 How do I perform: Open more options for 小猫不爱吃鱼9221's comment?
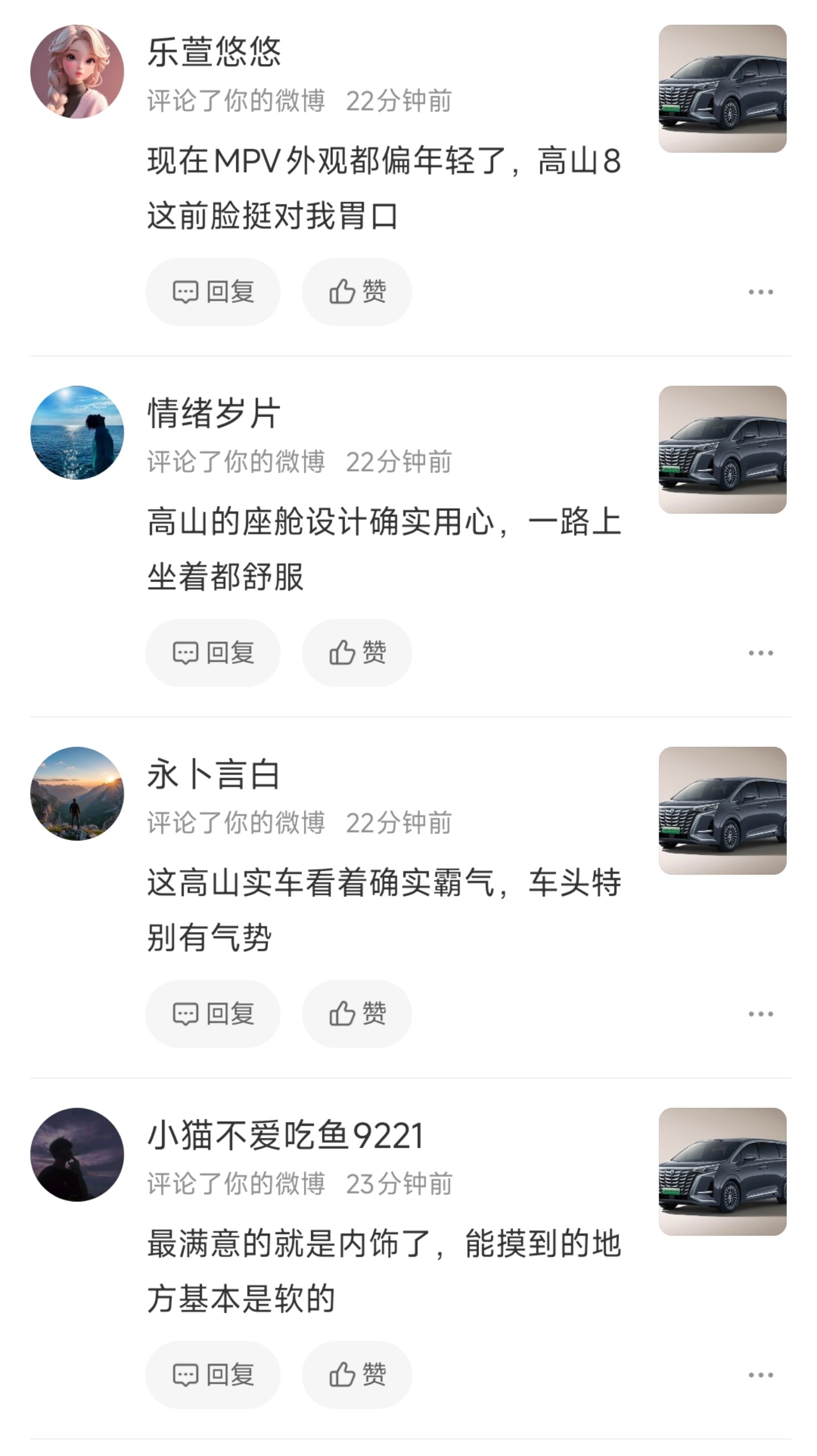pyautogui.click(x=760, y=1375)
